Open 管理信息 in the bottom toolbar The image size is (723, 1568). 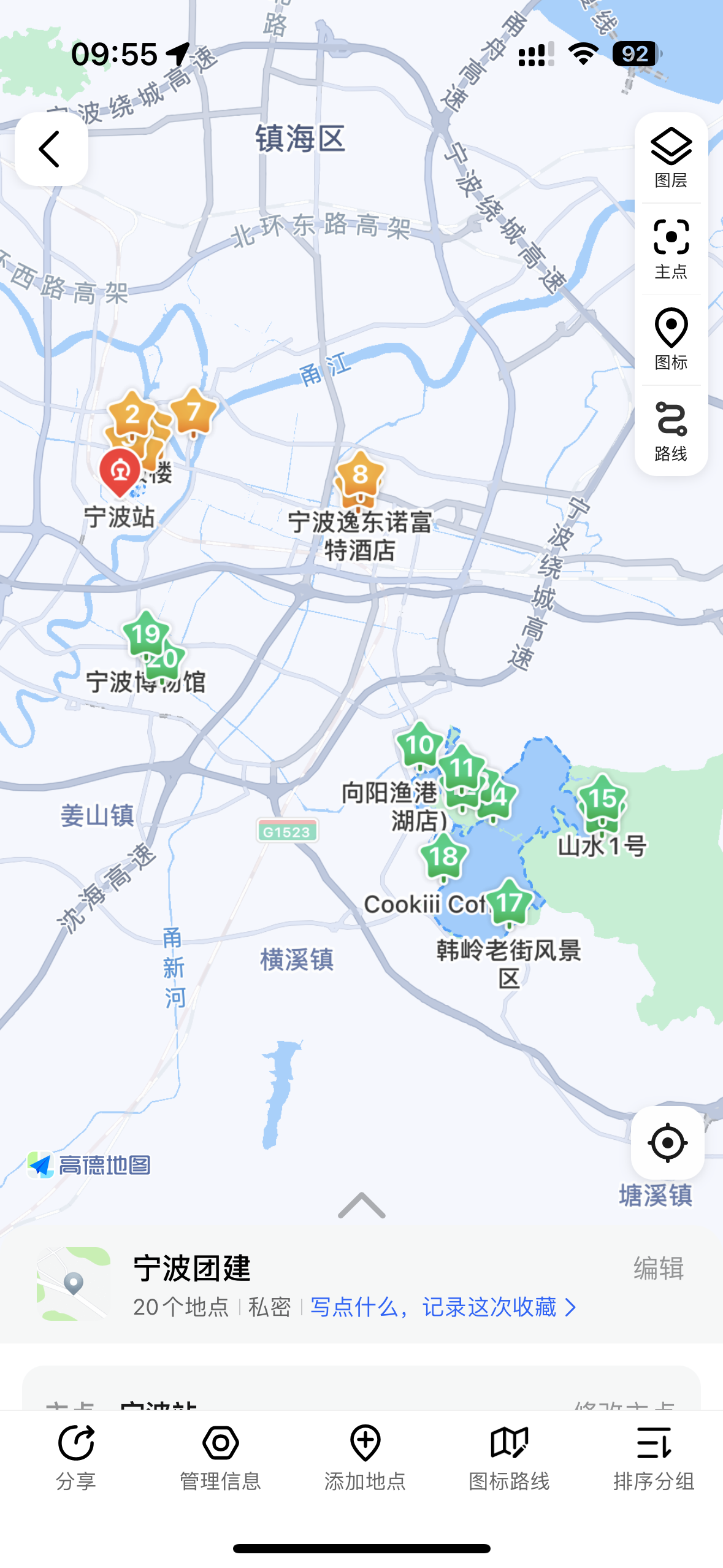point(220,1457)
